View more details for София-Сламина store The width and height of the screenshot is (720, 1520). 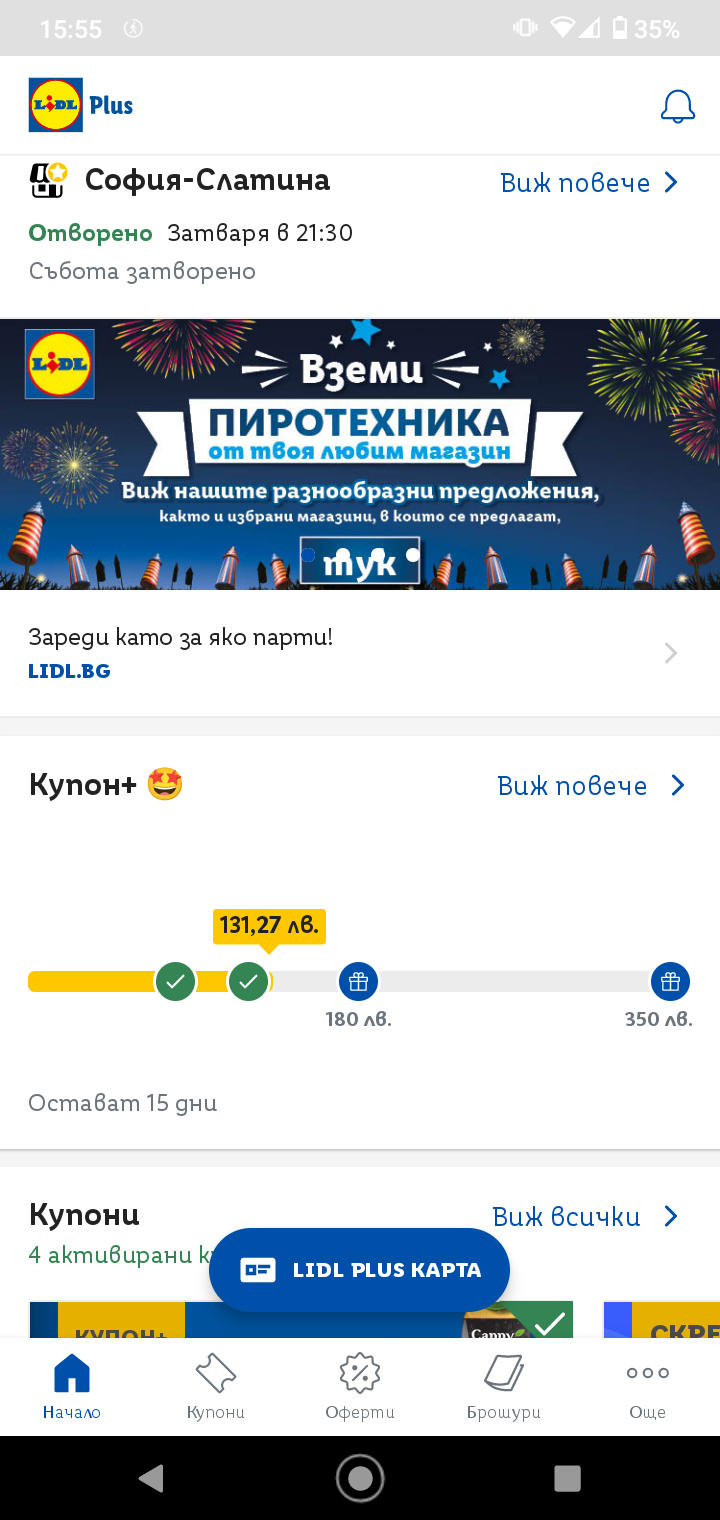pos(589,183)
